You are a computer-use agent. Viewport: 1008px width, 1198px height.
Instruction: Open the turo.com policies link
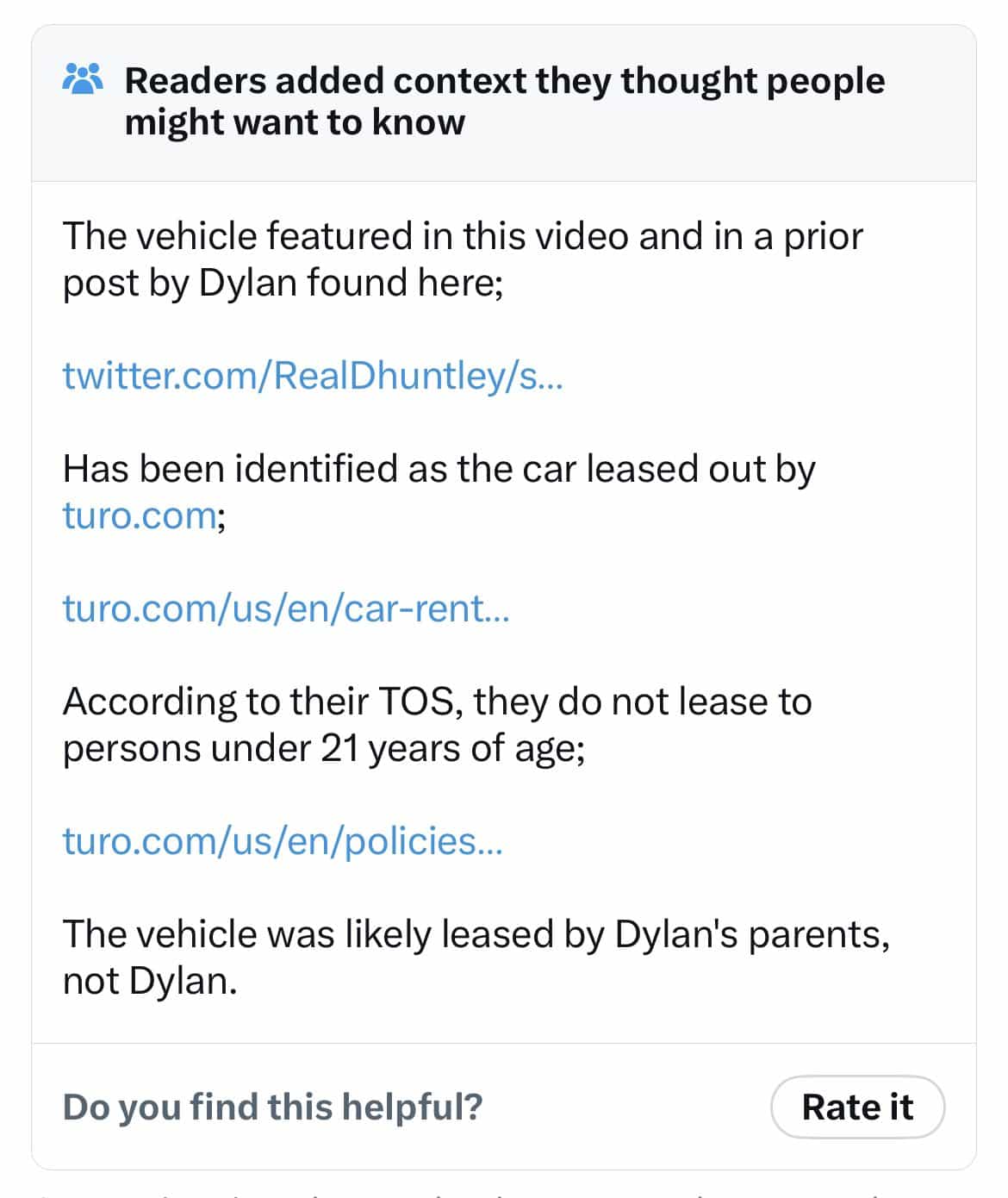283,841
